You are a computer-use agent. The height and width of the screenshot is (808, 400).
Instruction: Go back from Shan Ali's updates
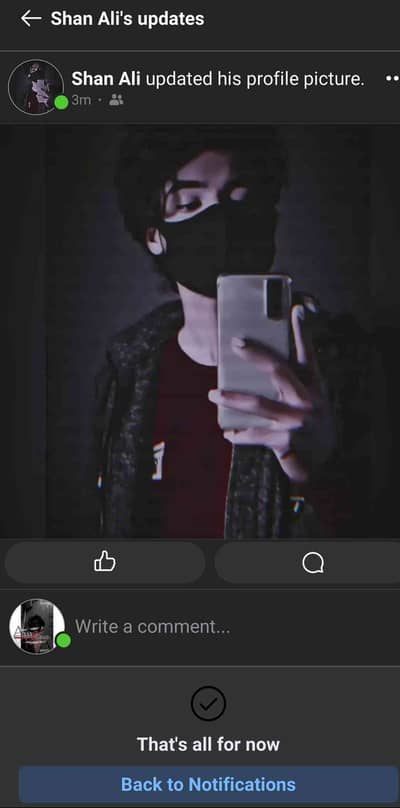click(30, 19)
